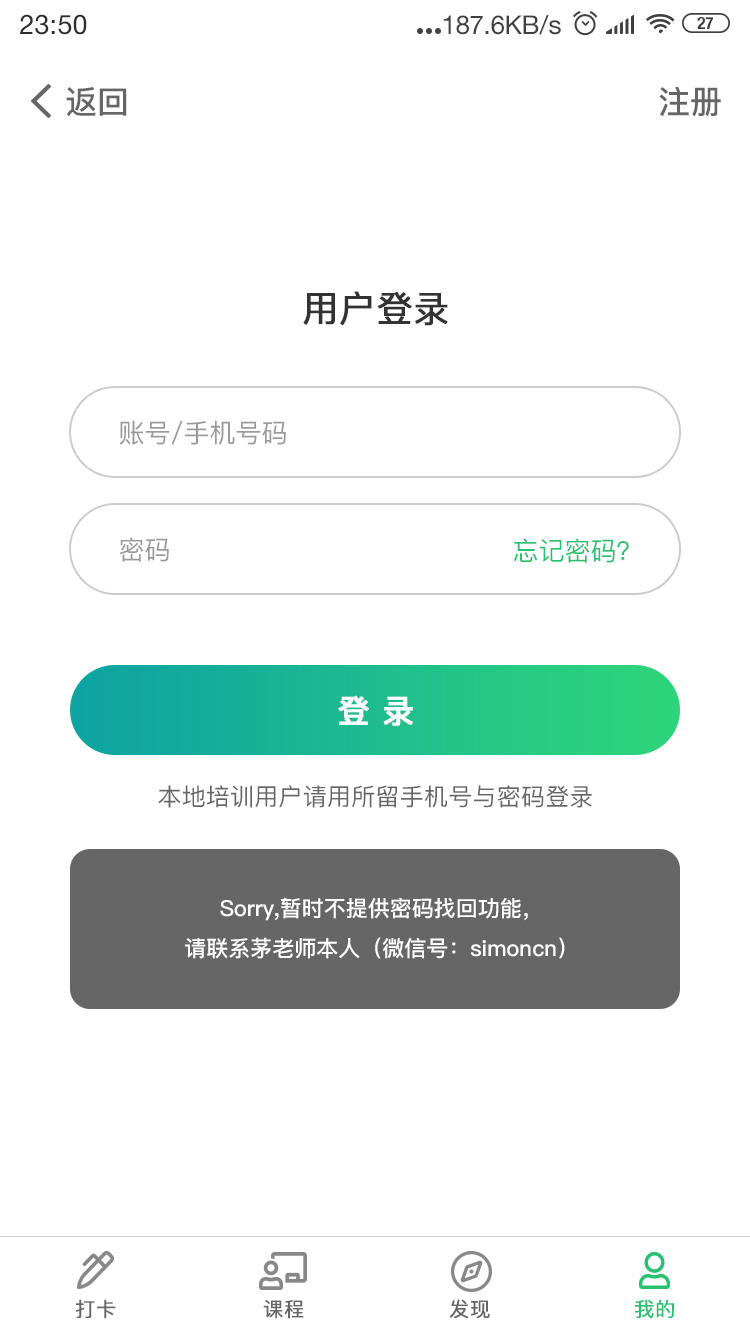Open the 课程 tab

coord(283,1285)
